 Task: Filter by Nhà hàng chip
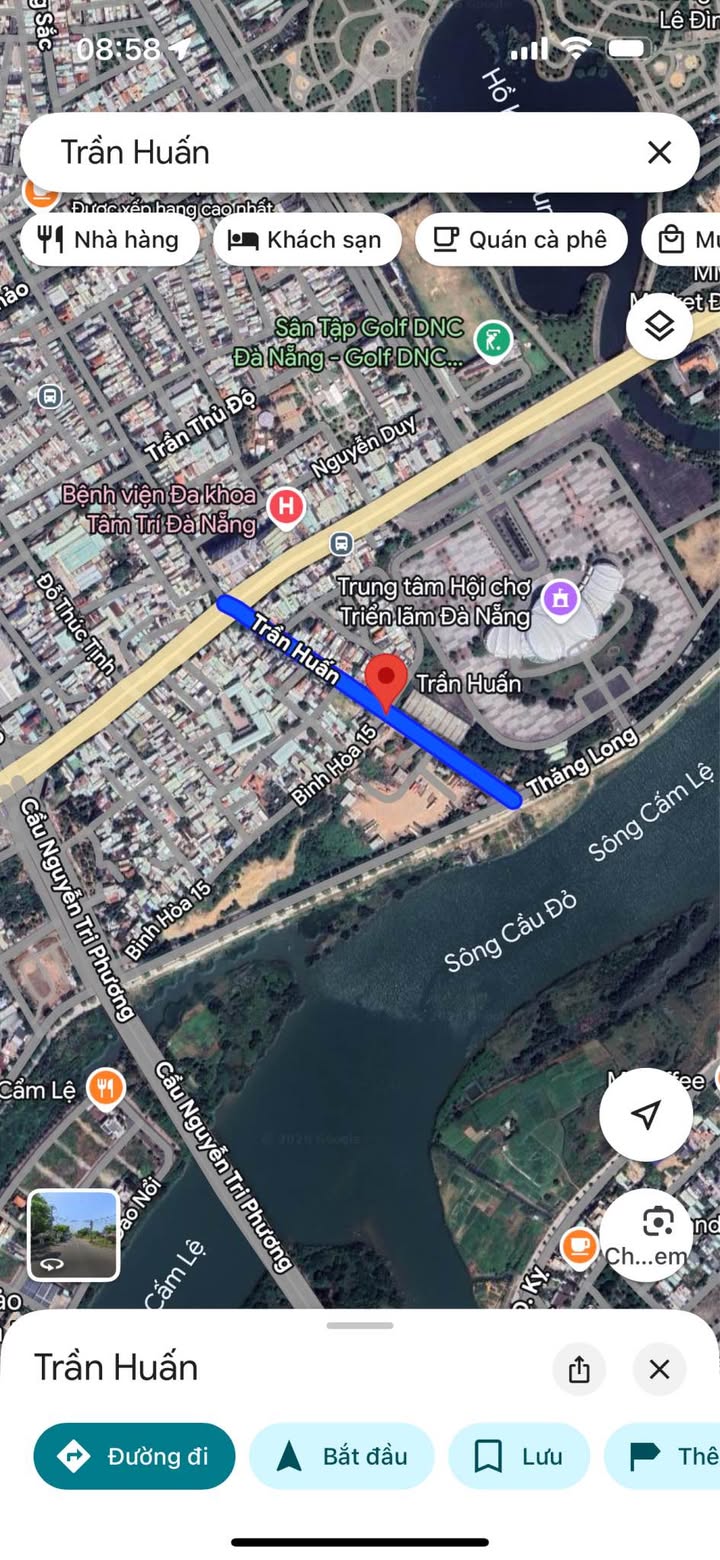tap(110, 240)
